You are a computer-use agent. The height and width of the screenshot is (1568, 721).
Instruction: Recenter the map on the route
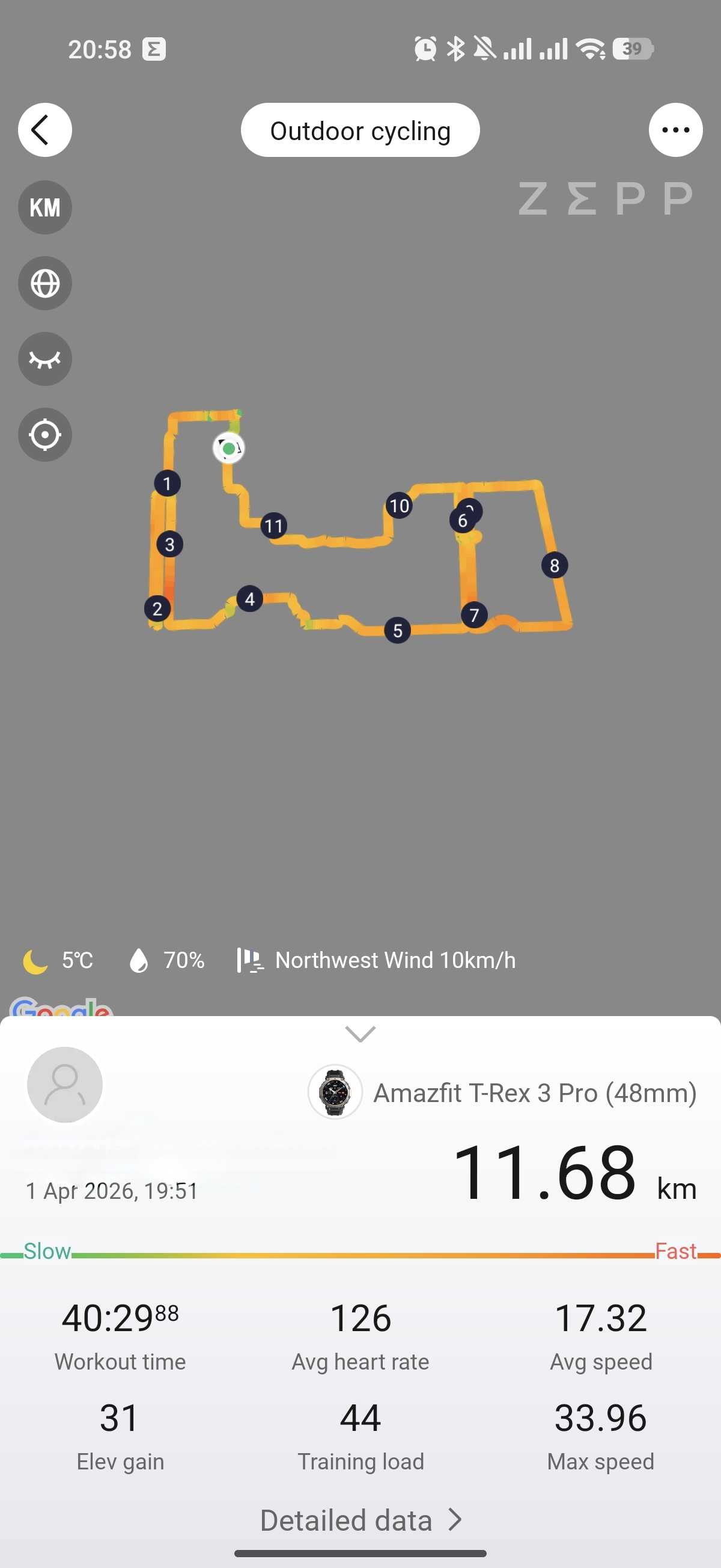coord(44,435)
